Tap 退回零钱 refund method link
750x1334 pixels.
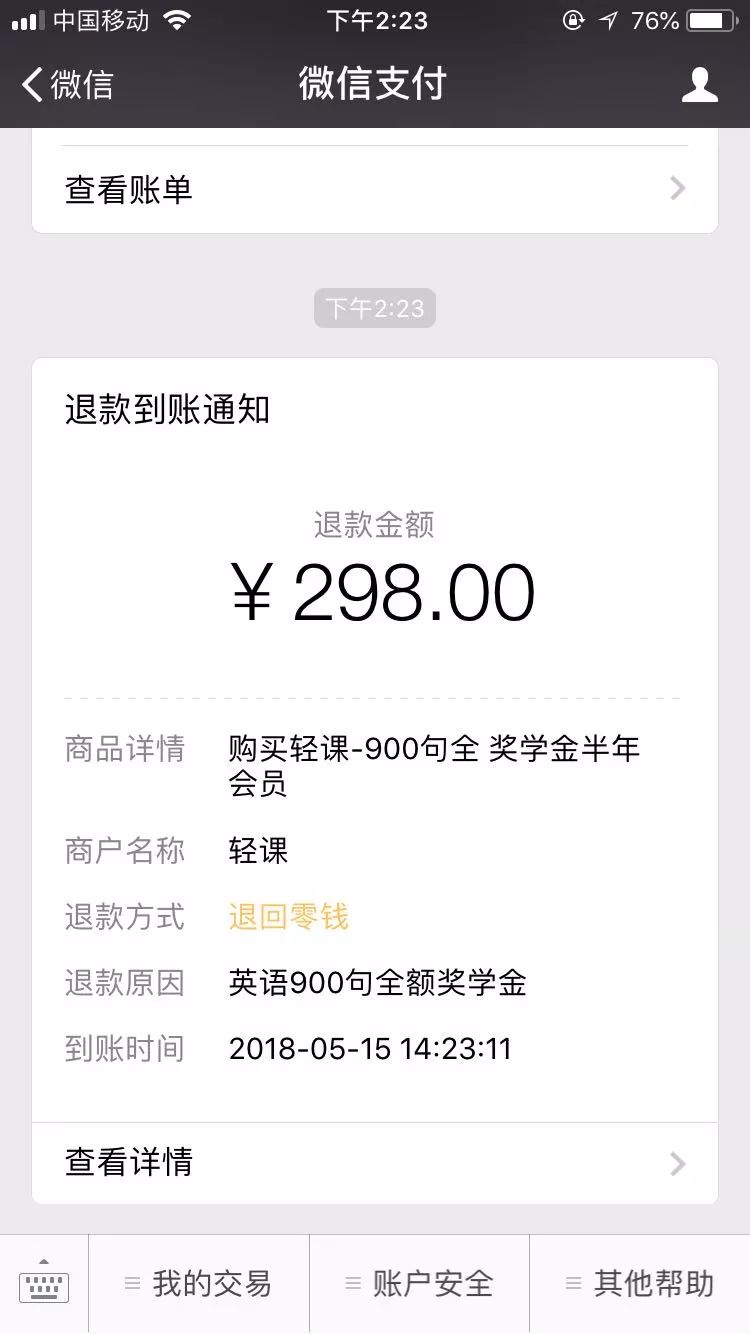click(x=288, y=917)
